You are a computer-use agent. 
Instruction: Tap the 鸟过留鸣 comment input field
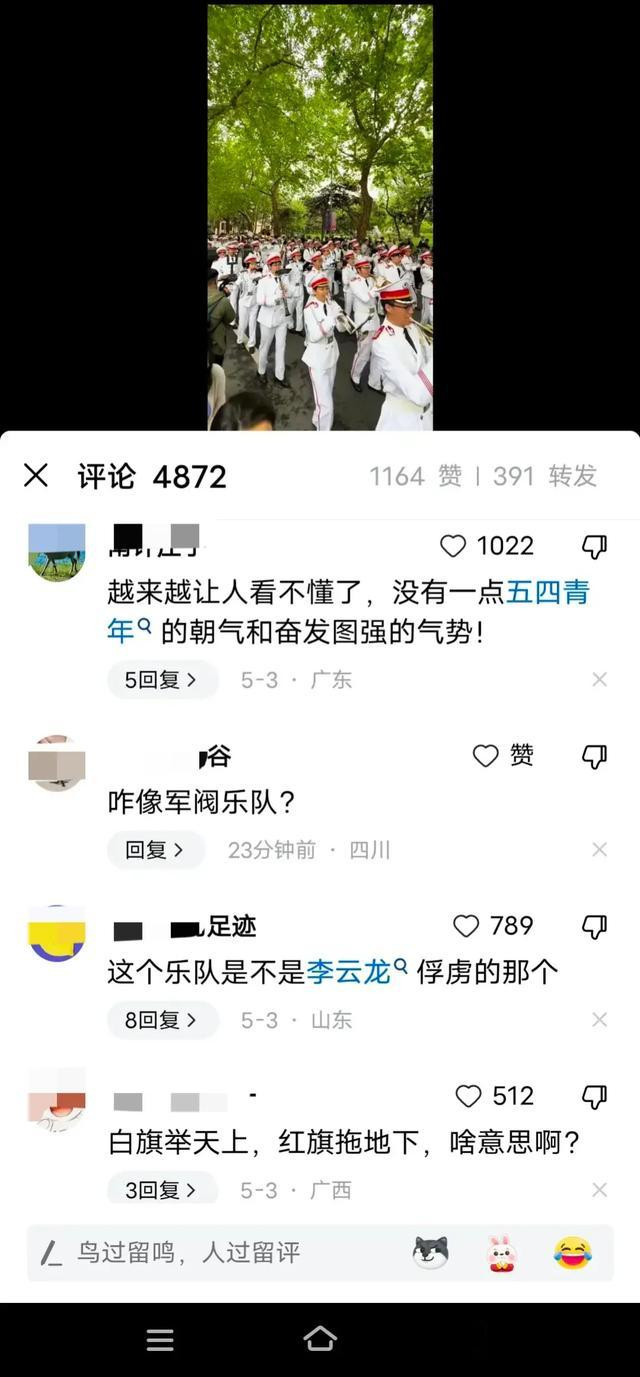[210, 1252]
